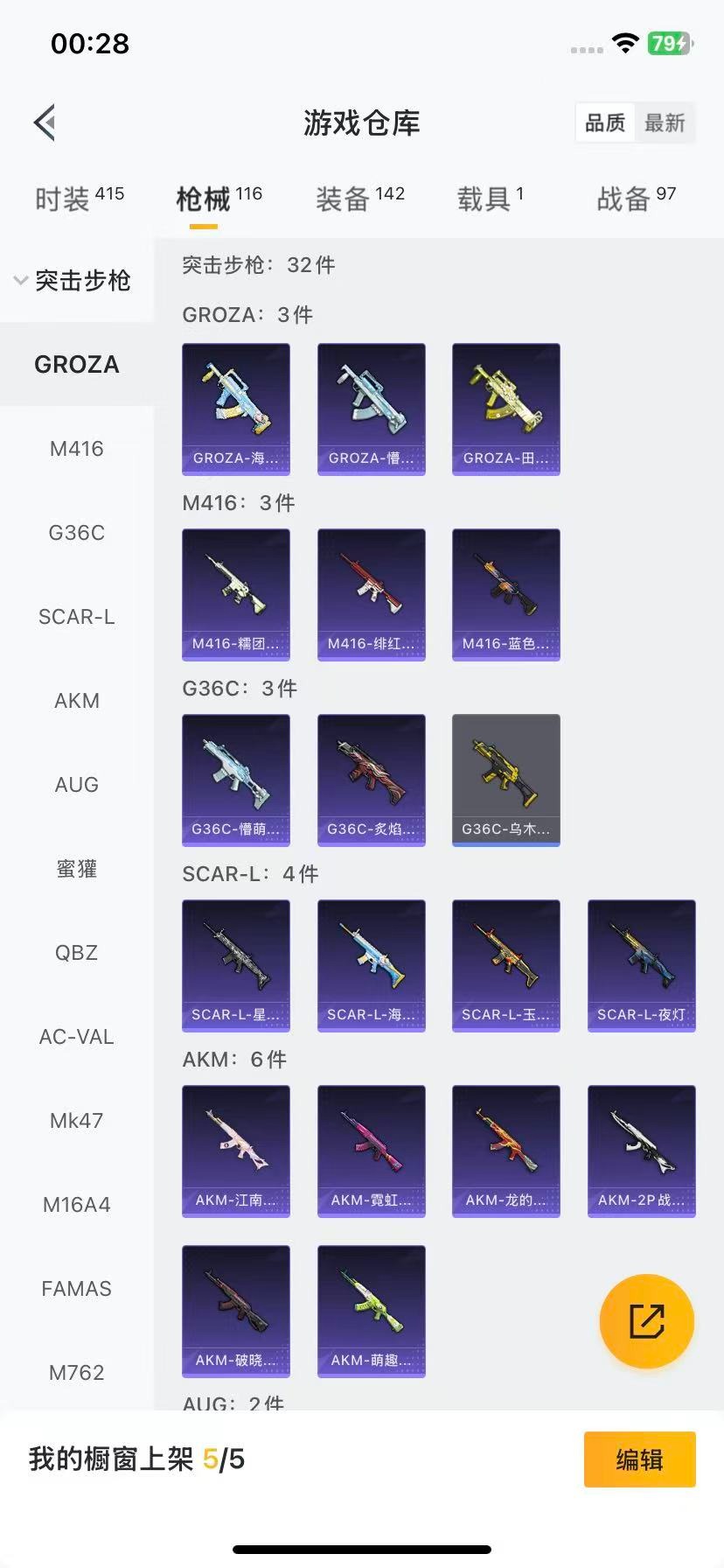Viewport: 724px width, 1568px height.
Task: Open the GROZA-海 skin tile
Action: pyautogui.click(x=236, y=409)
